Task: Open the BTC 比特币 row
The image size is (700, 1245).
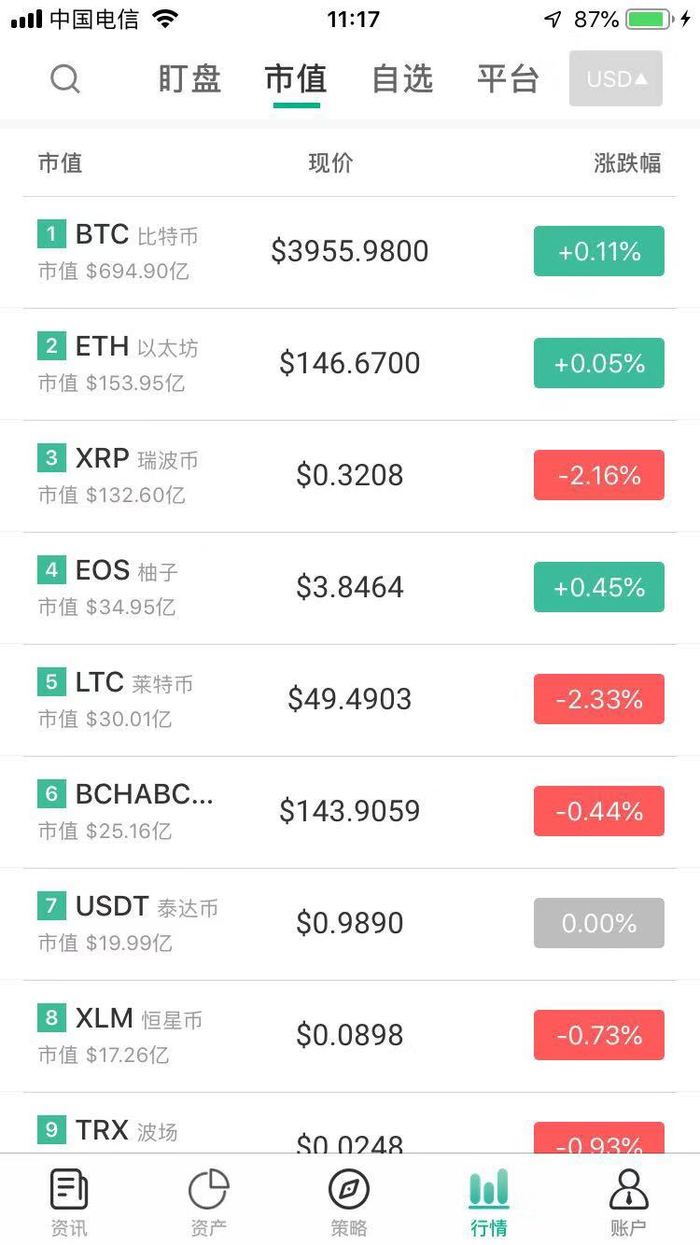Action: (x=350, y=251)
